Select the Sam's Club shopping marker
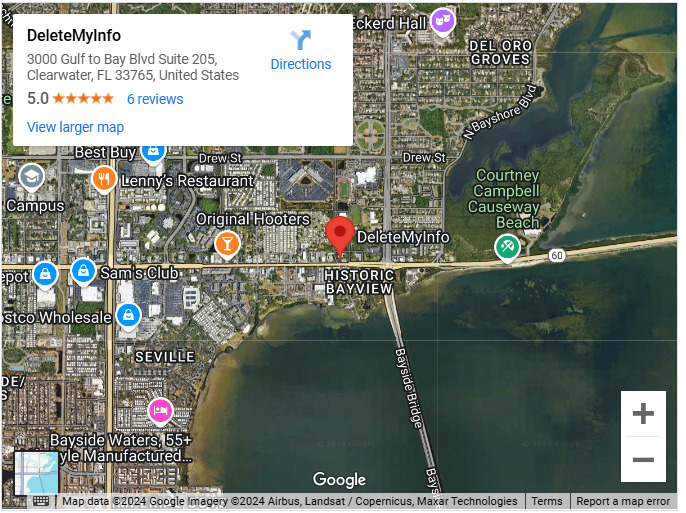Image resolution: width=686 pixels, height=513 pixels. coord(83,271)
